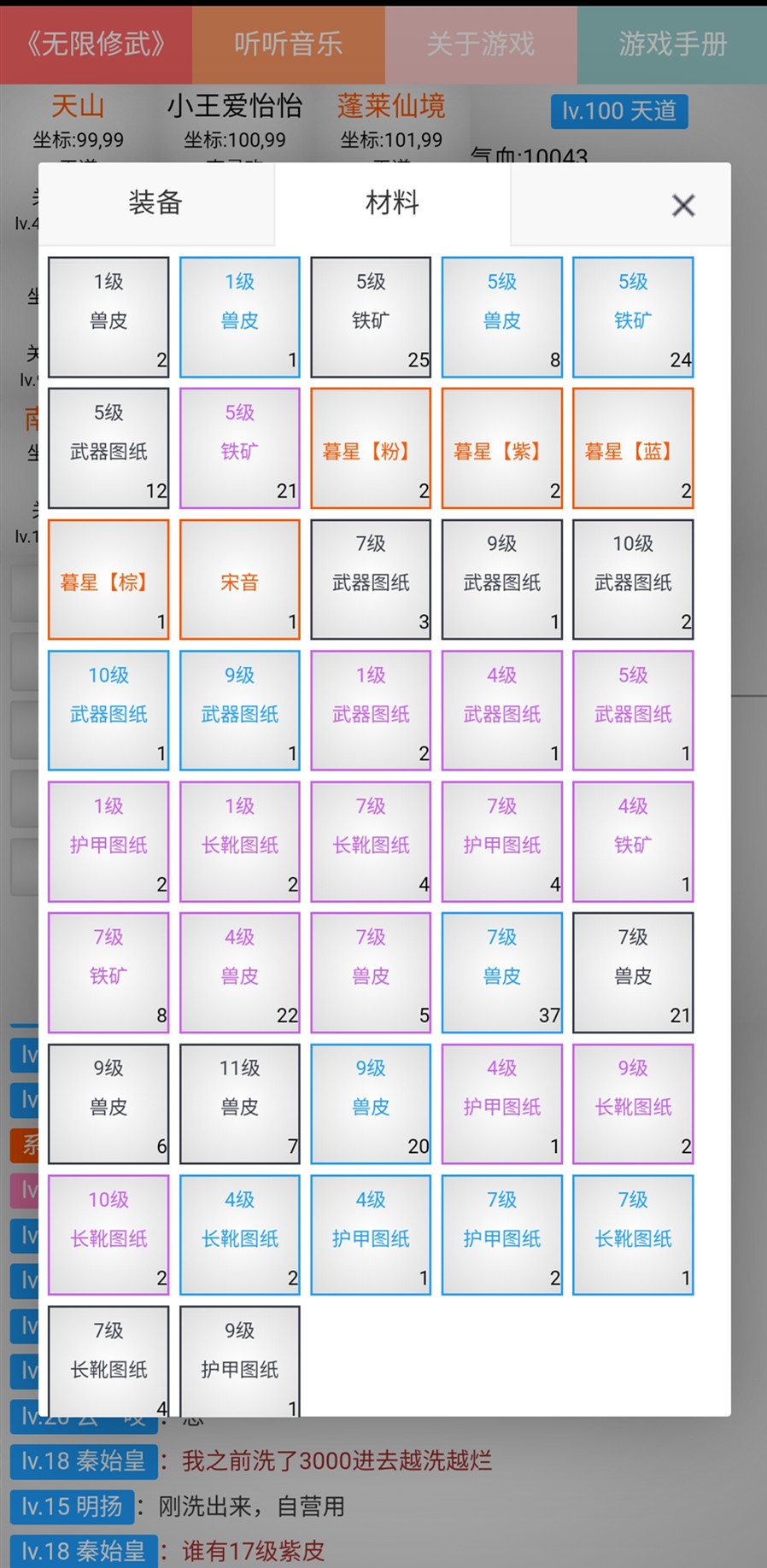This screenshot has height=1568, width=767.
Task: Select the 宋音 item
Action: click(240, 580)
